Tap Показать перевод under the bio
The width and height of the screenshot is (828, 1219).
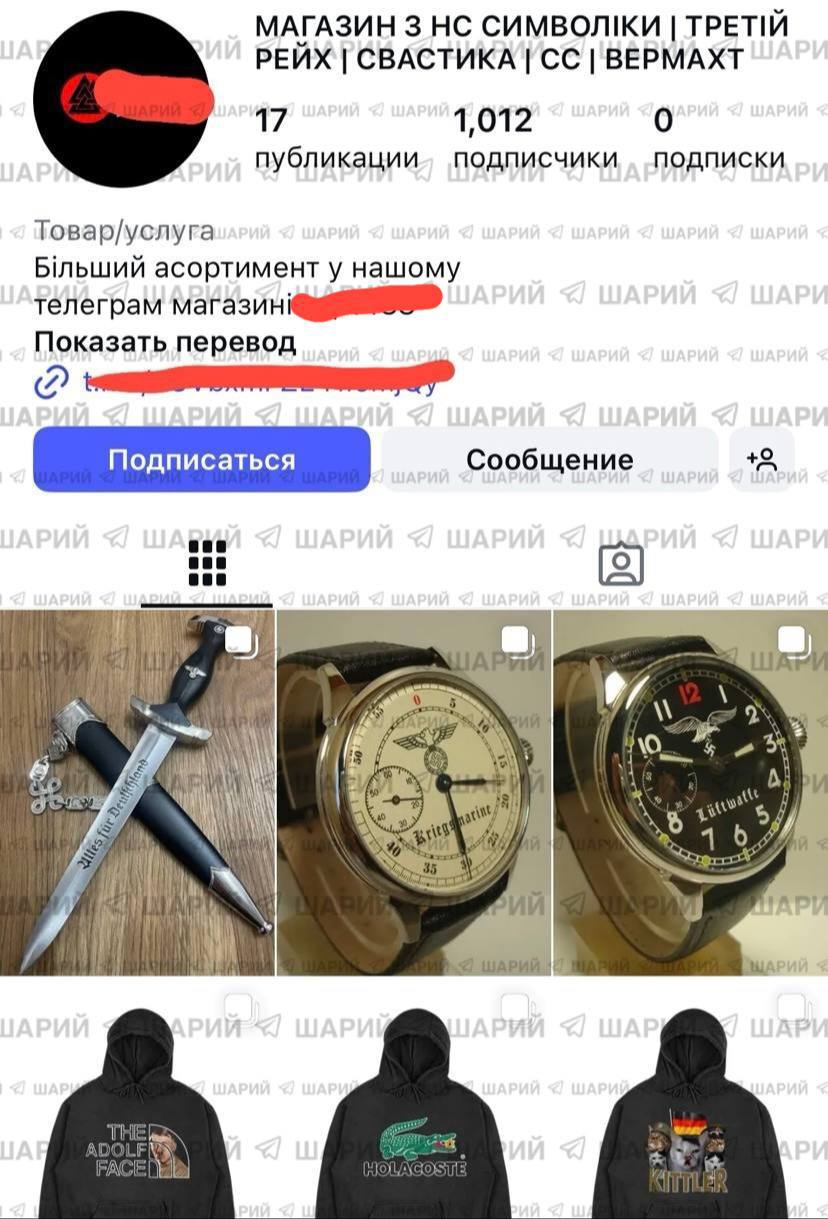(x=165, y=342)
